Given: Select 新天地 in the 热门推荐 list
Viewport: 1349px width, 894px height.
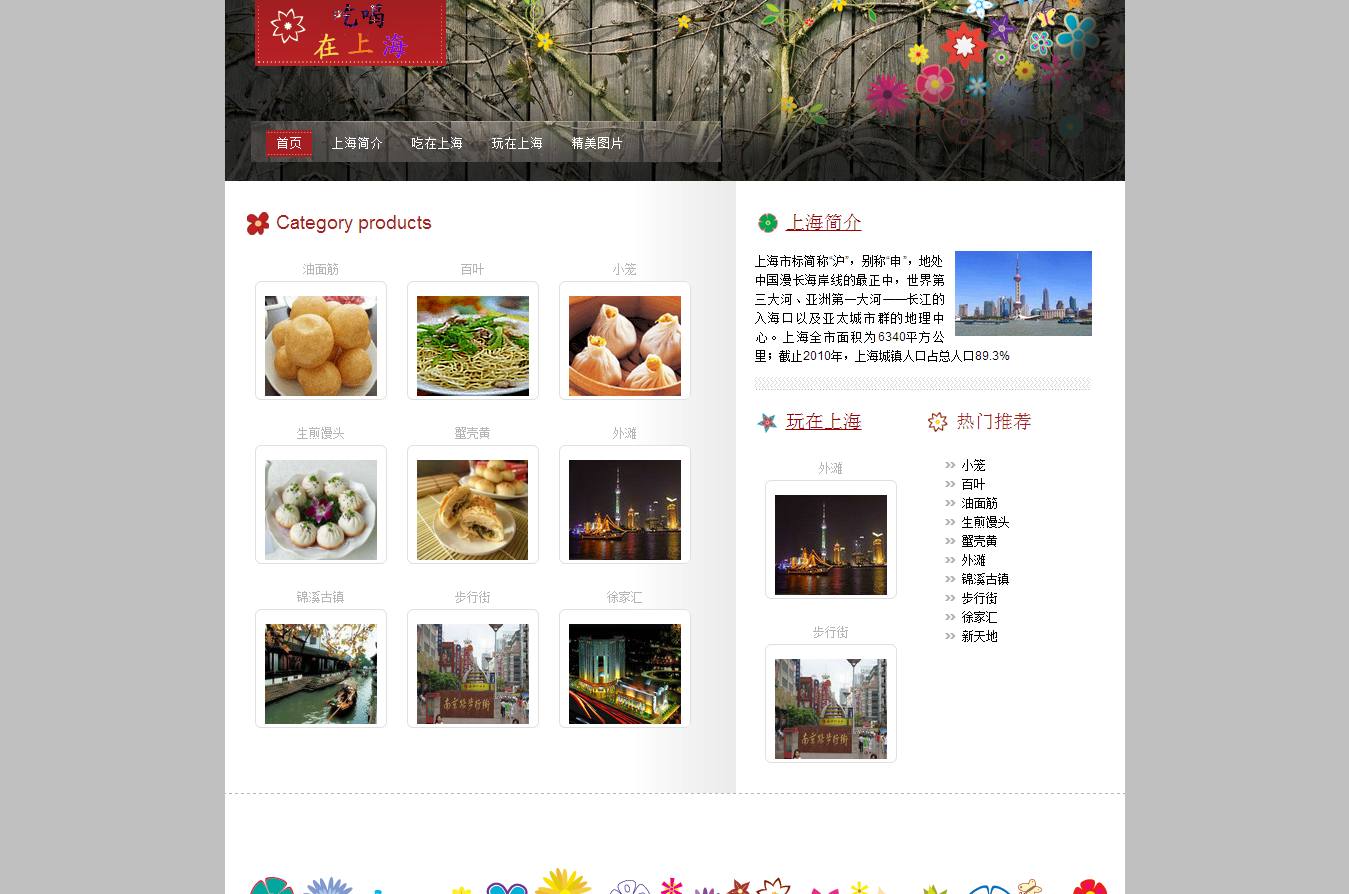Looking at the screenshot, I should click(979, 636).
